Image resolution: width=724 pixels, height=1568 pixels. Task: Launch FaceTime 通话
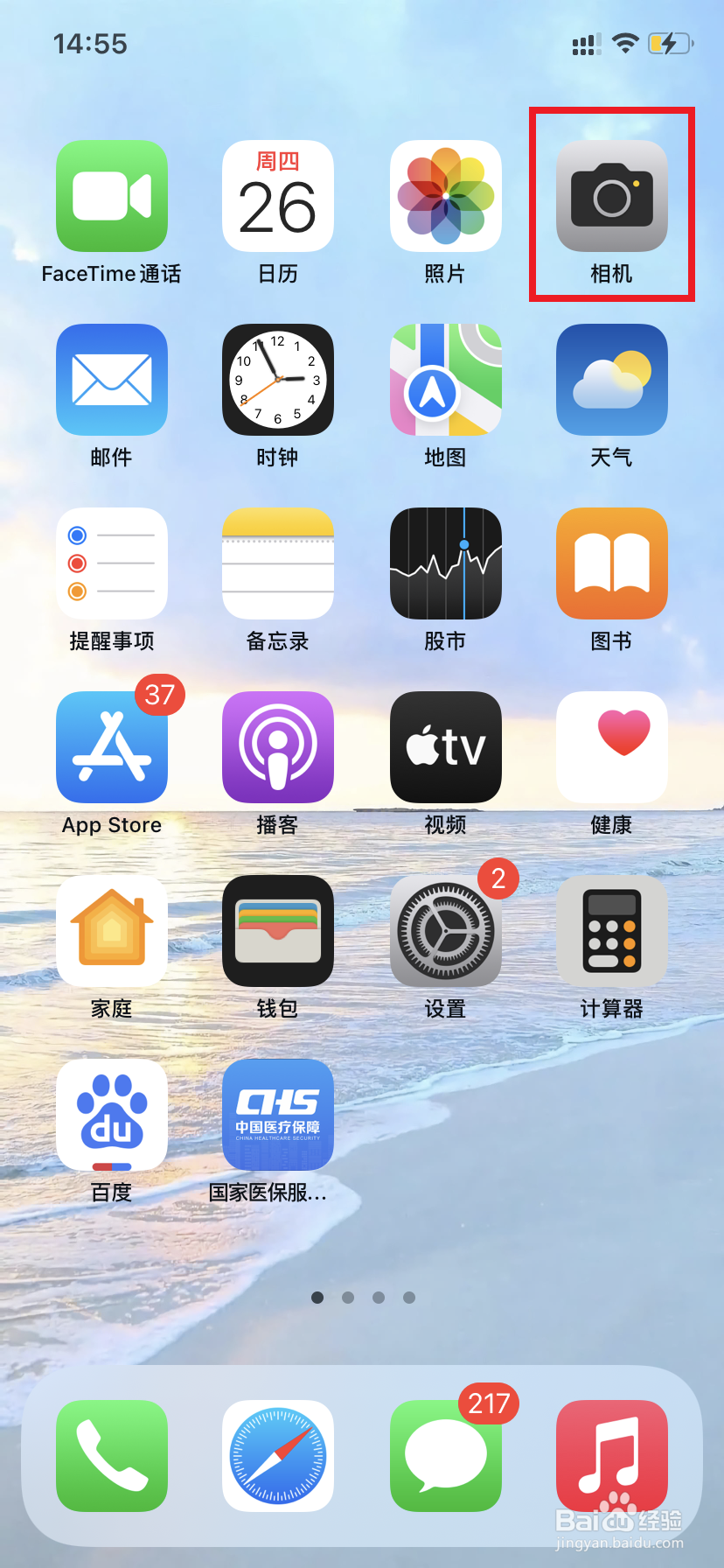coord(111,196)
